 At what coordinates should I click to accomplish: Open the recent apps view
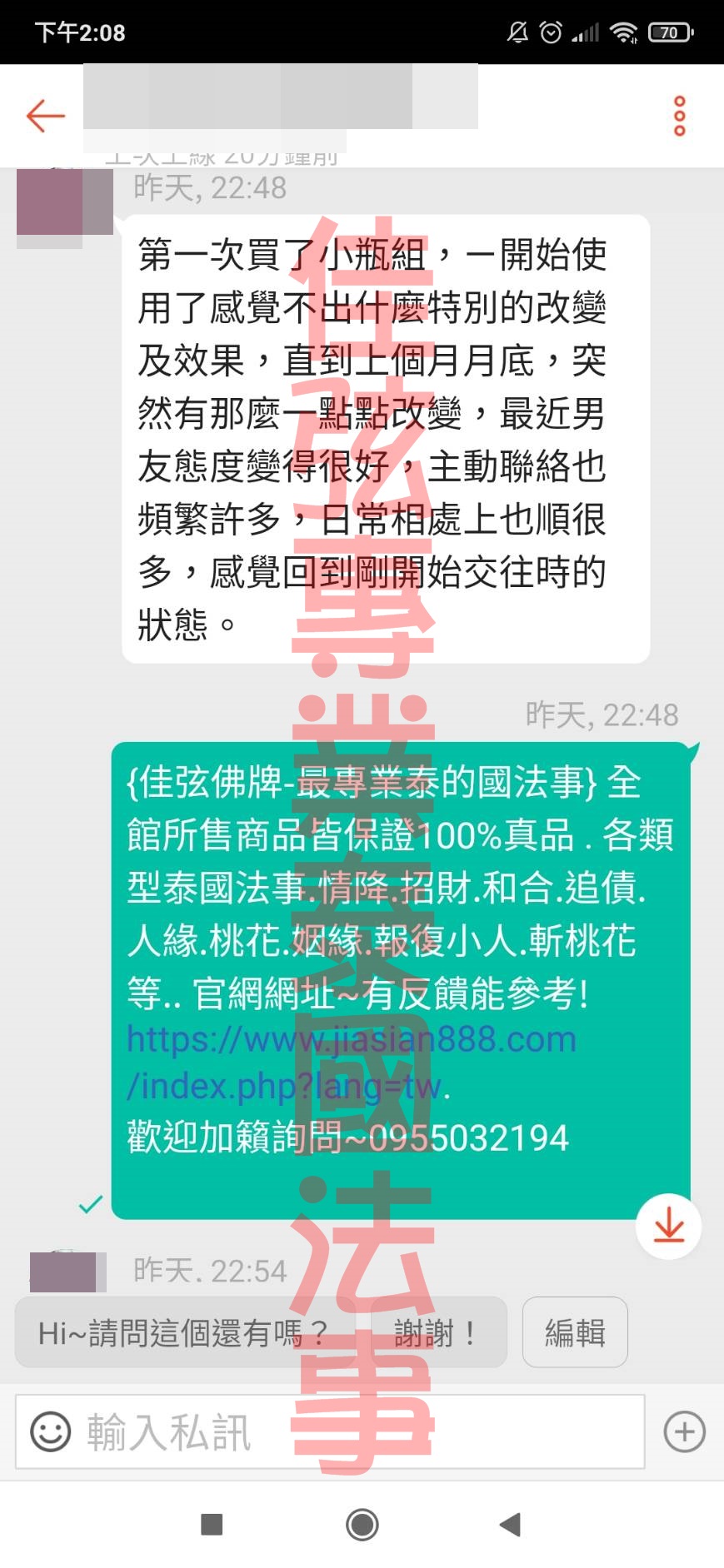(x=212, y=1525)
